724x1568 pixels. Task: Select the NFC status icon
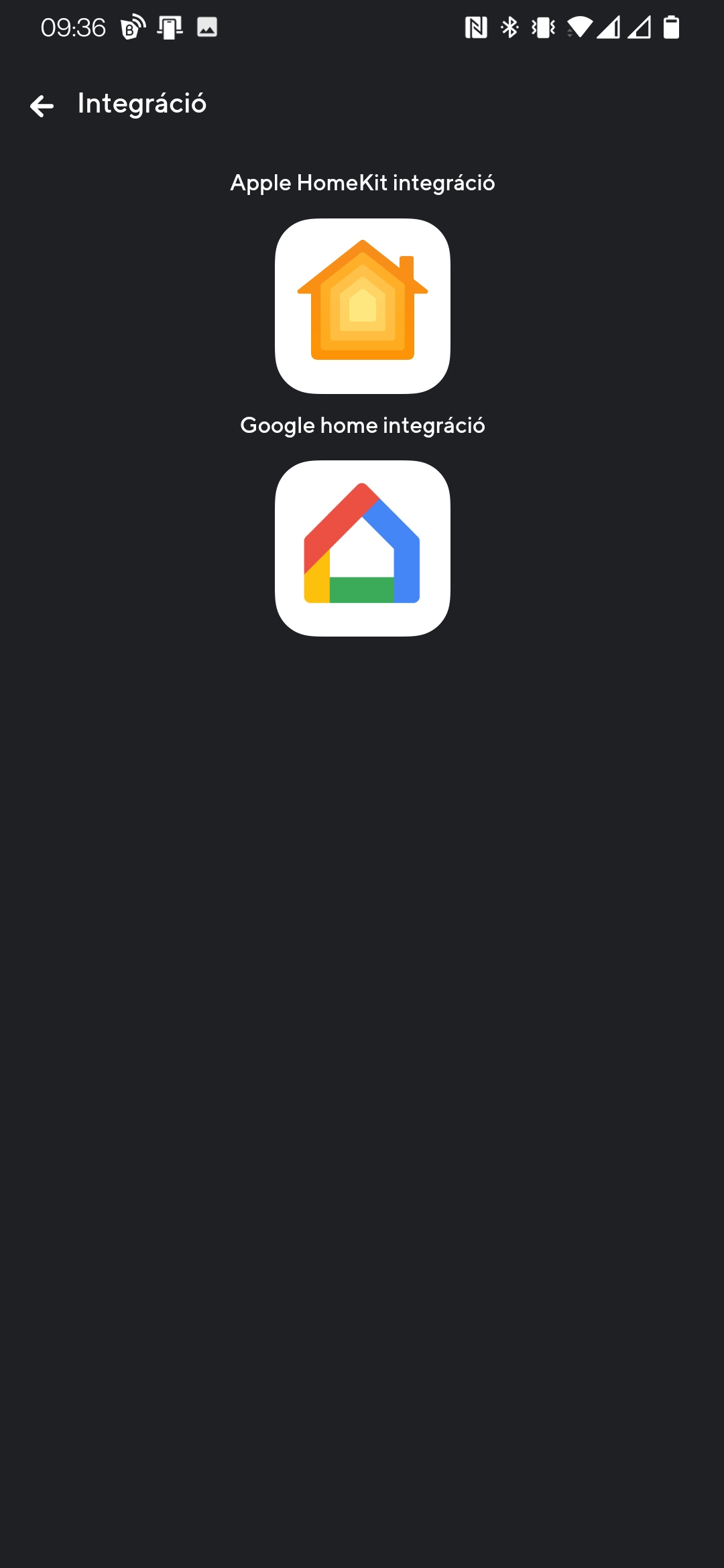[476, 27]
